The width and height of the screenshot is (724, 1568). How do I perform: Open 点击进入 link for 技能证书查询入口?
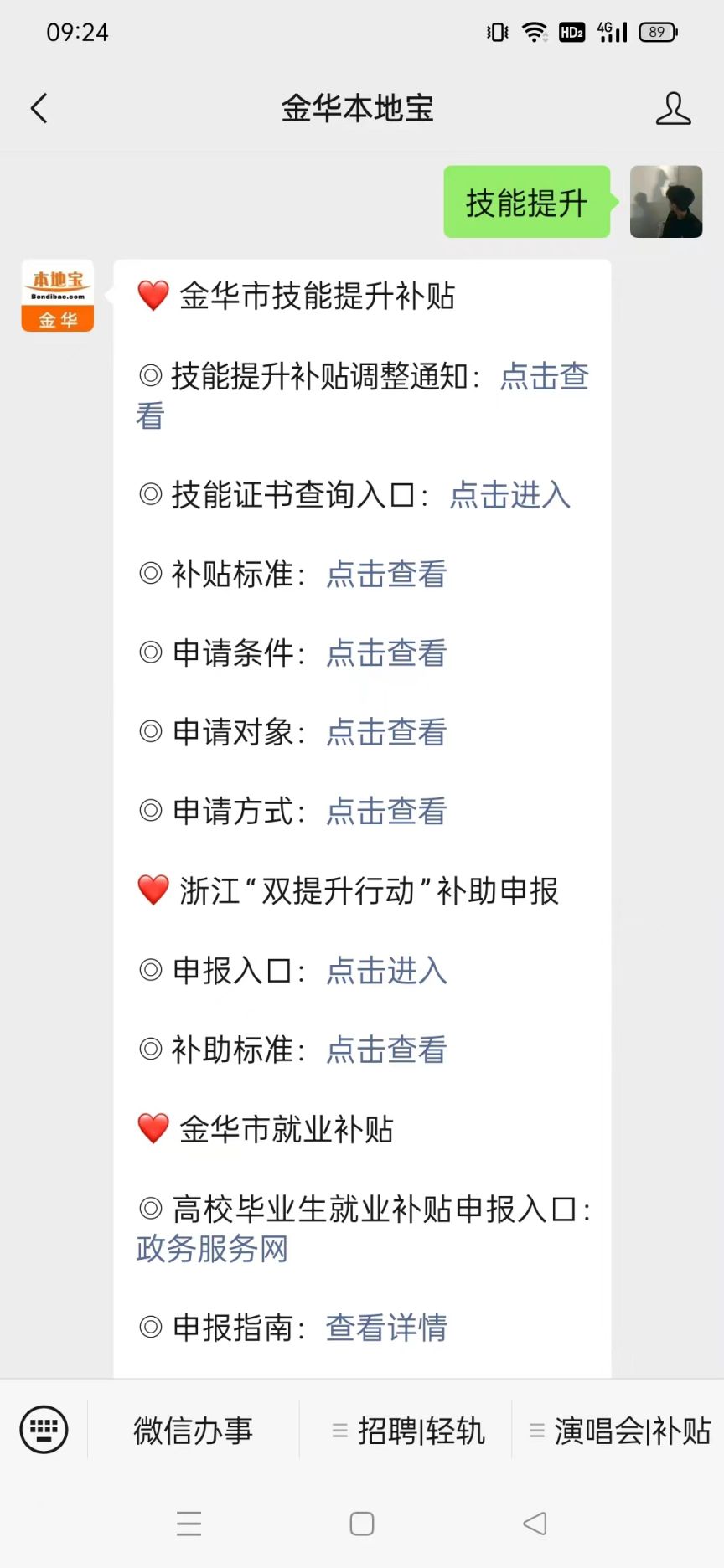coord(509,495)
